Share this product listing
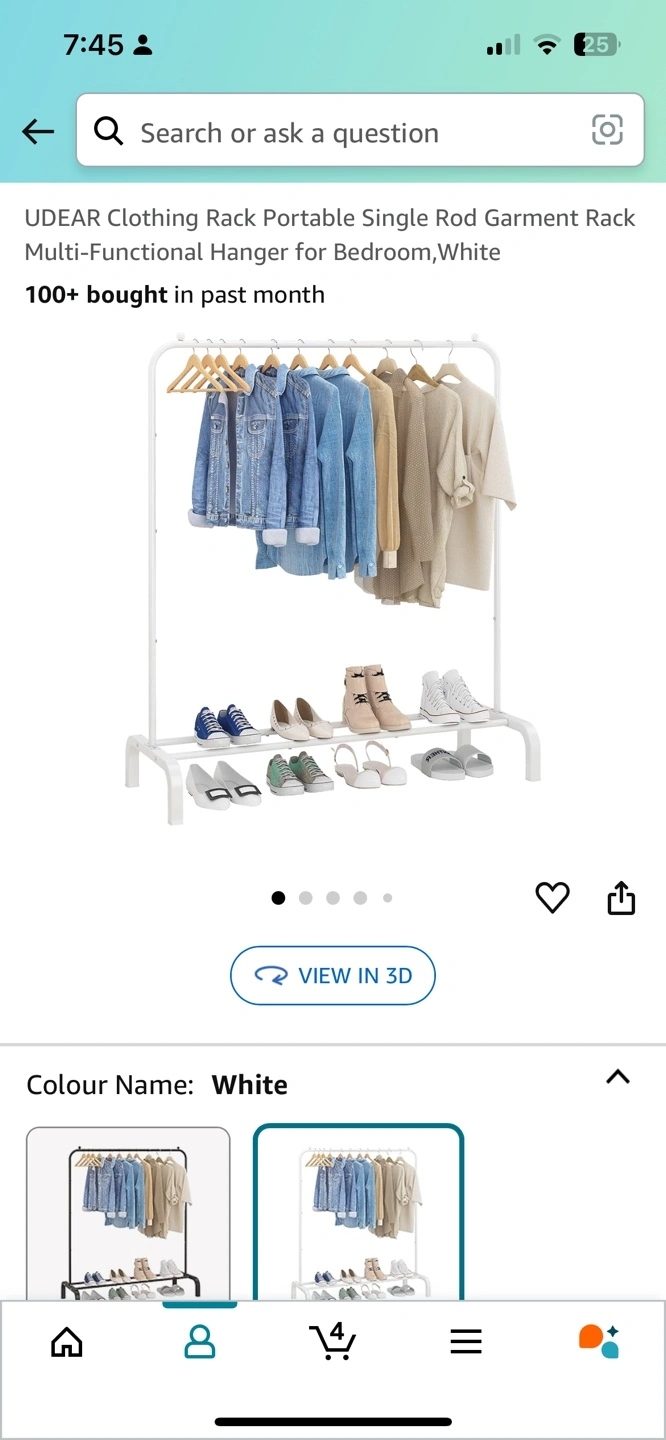This screenshot has height=1440, width=666. click(x=621, y=898)
